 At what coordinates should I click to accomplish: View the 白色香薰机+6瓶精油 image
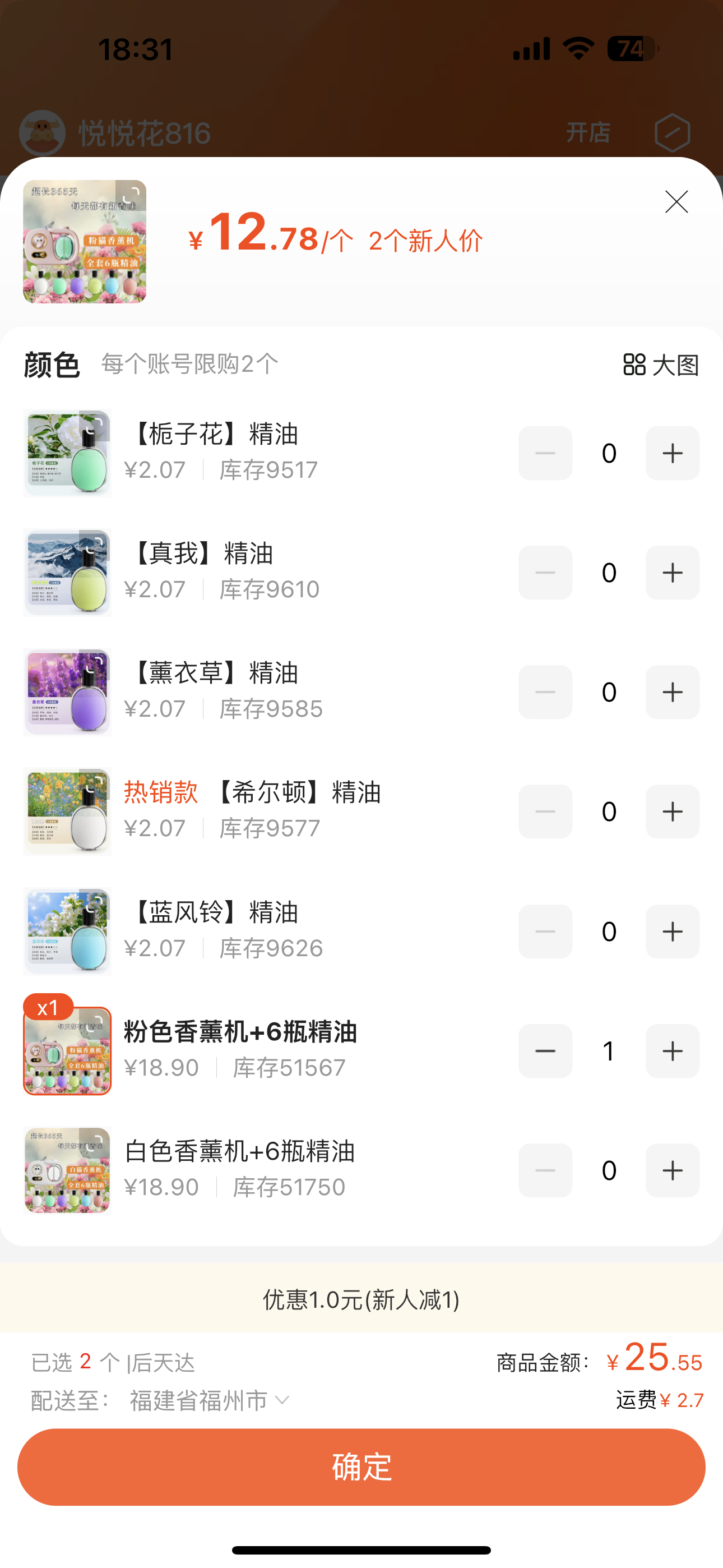point(67,1170)
